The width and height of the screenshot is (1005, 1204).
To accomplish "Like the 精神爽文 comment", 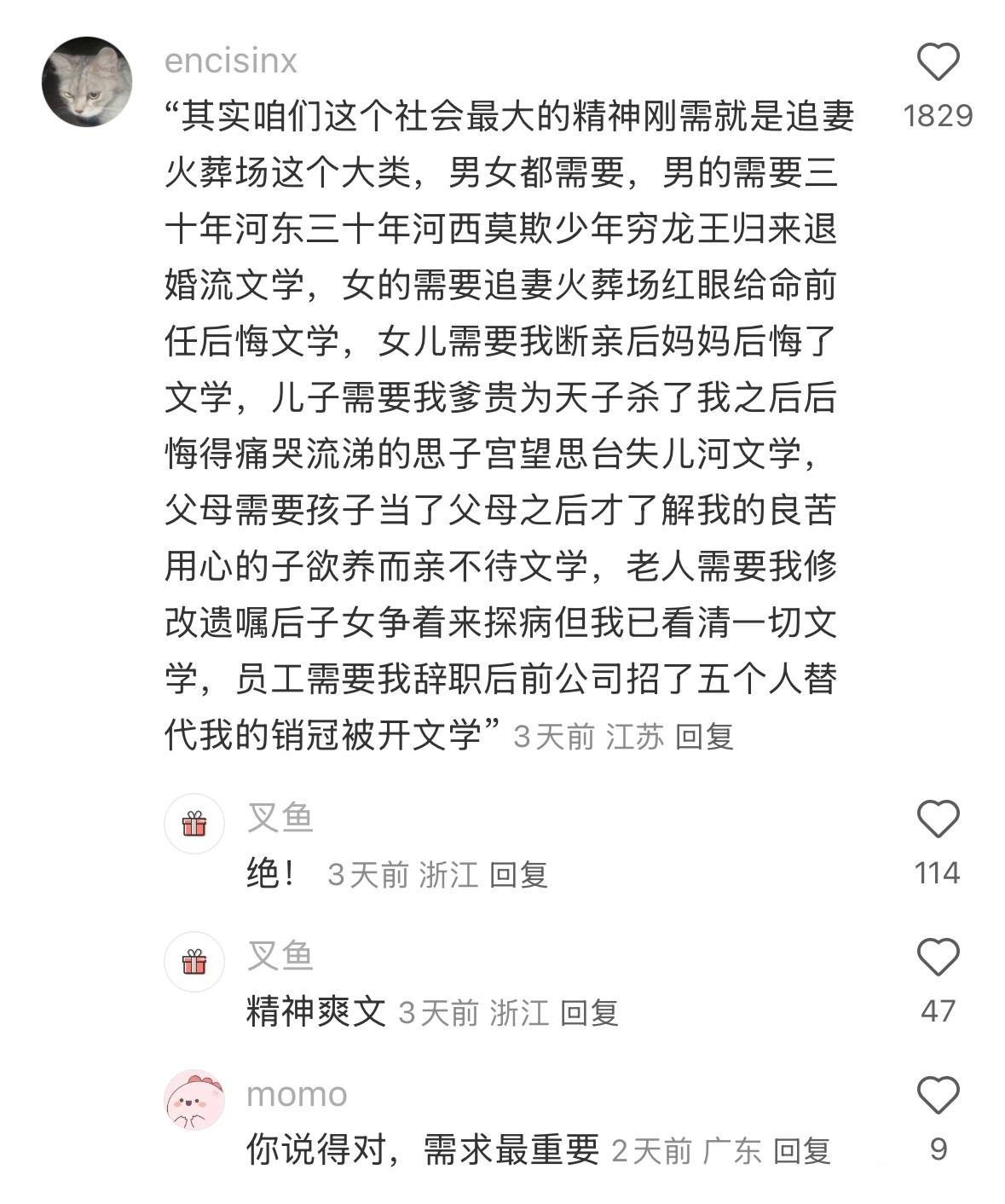I will click(x=938, y=957).
